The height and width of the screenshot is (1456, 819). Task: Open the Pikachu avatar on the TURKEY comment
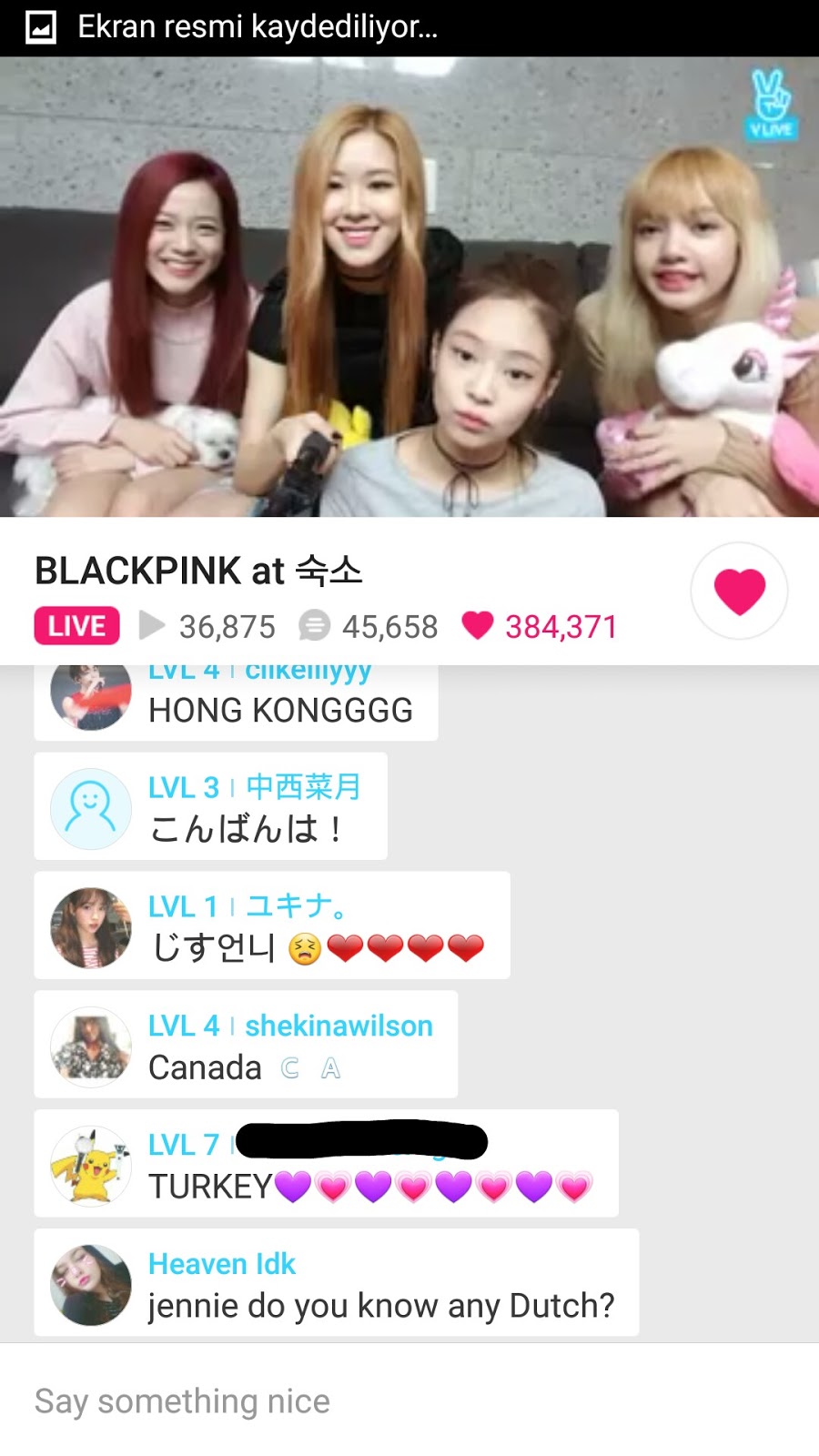tap(91, 1166)
